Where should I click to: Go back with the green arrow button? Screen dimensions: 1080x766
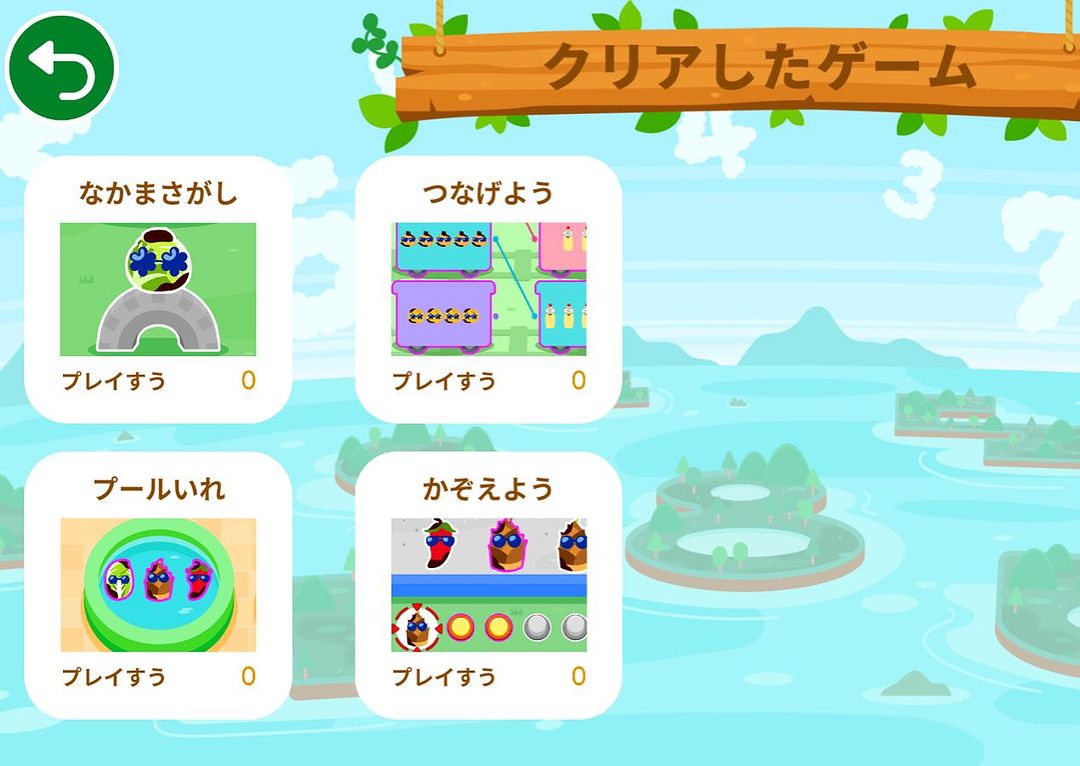(62, 67)
